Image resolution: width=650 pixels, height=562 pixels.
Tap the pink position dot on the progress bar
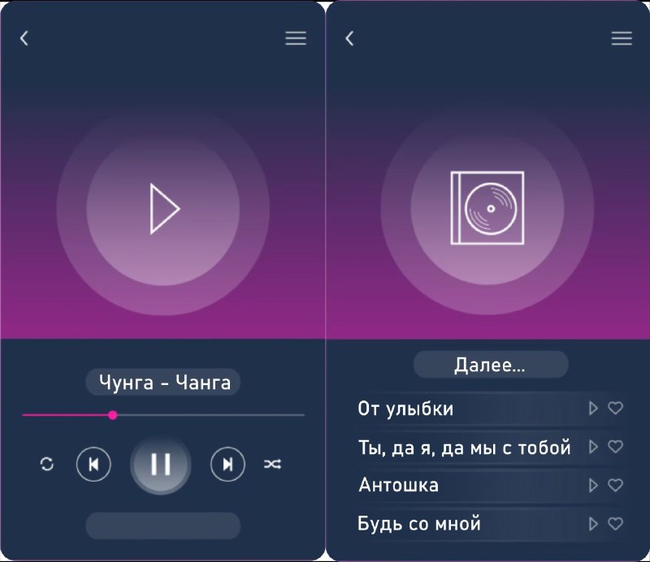click(113, 414)
